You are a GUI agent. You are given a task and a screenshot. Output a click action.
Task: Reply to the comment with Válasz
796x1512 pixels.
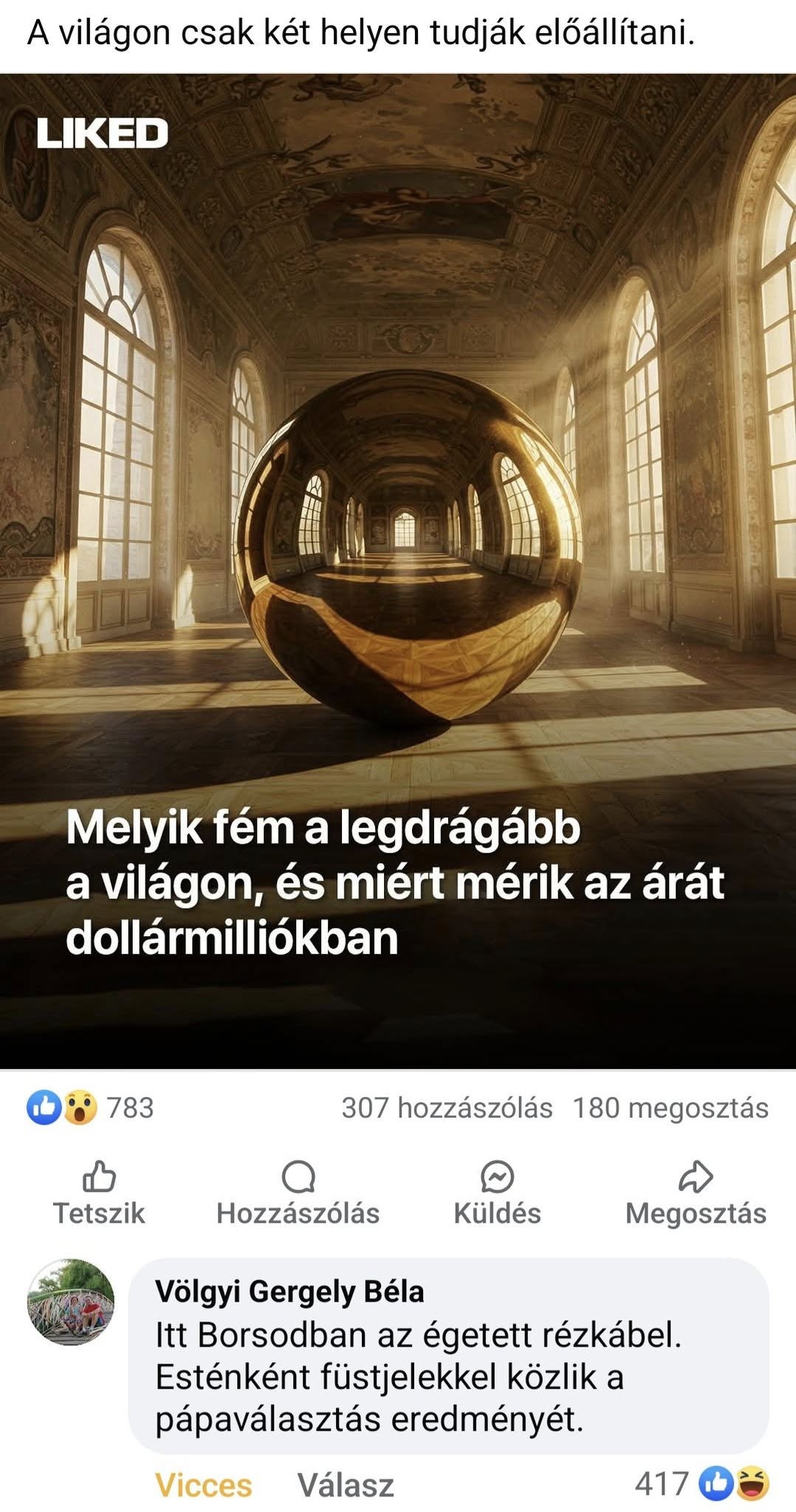click(346, 1485)
